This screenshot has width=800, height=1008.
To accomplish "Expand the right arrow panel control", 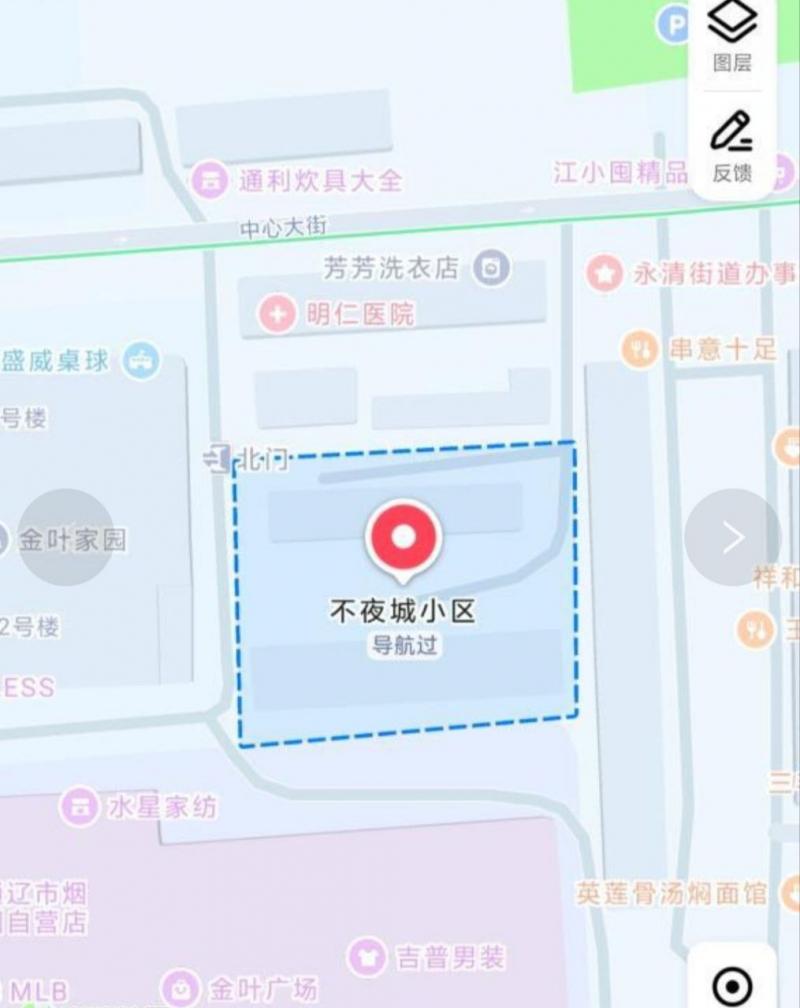I will click(732, 538).
